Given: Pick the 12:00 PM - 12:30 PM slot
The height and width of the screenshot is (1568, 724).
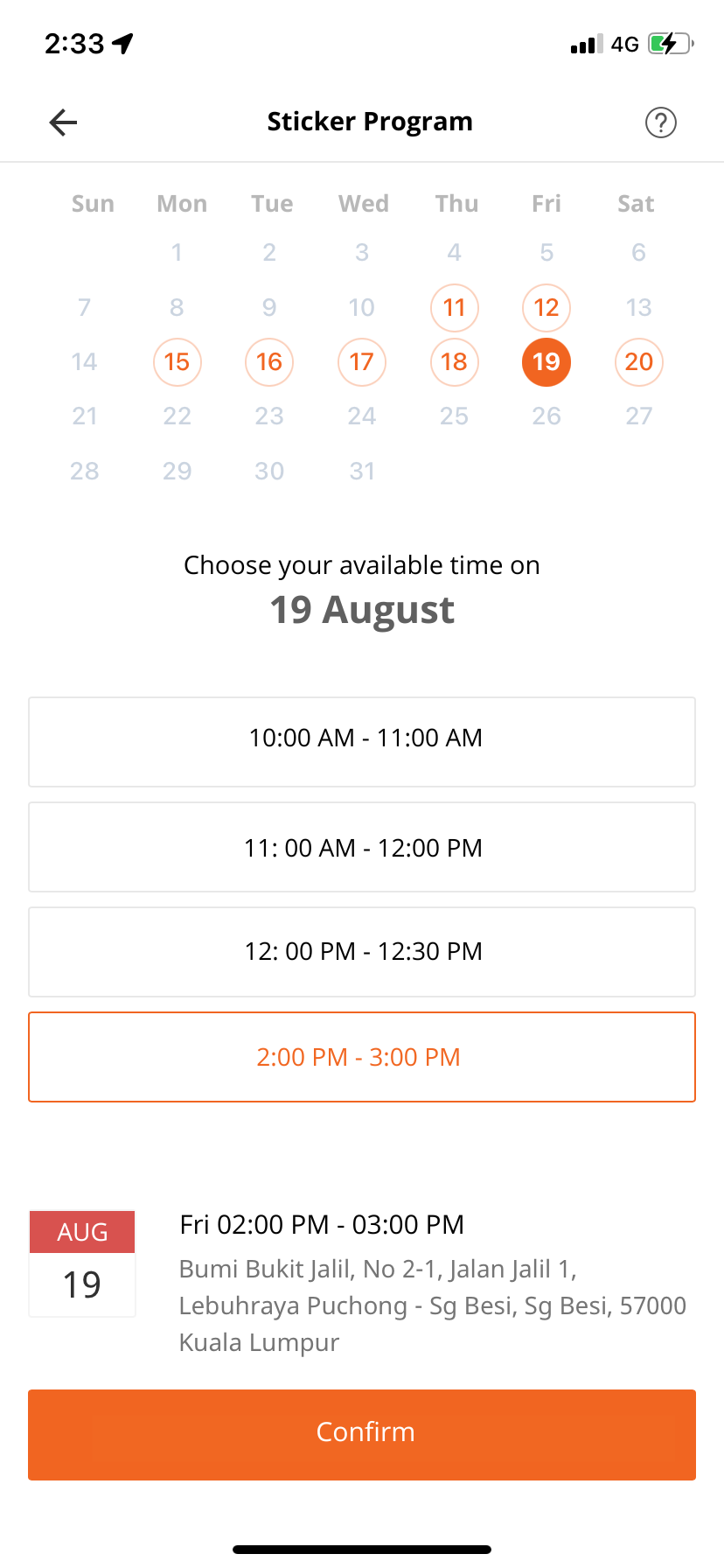Looking at the screenshot, I should pos(362,952).
